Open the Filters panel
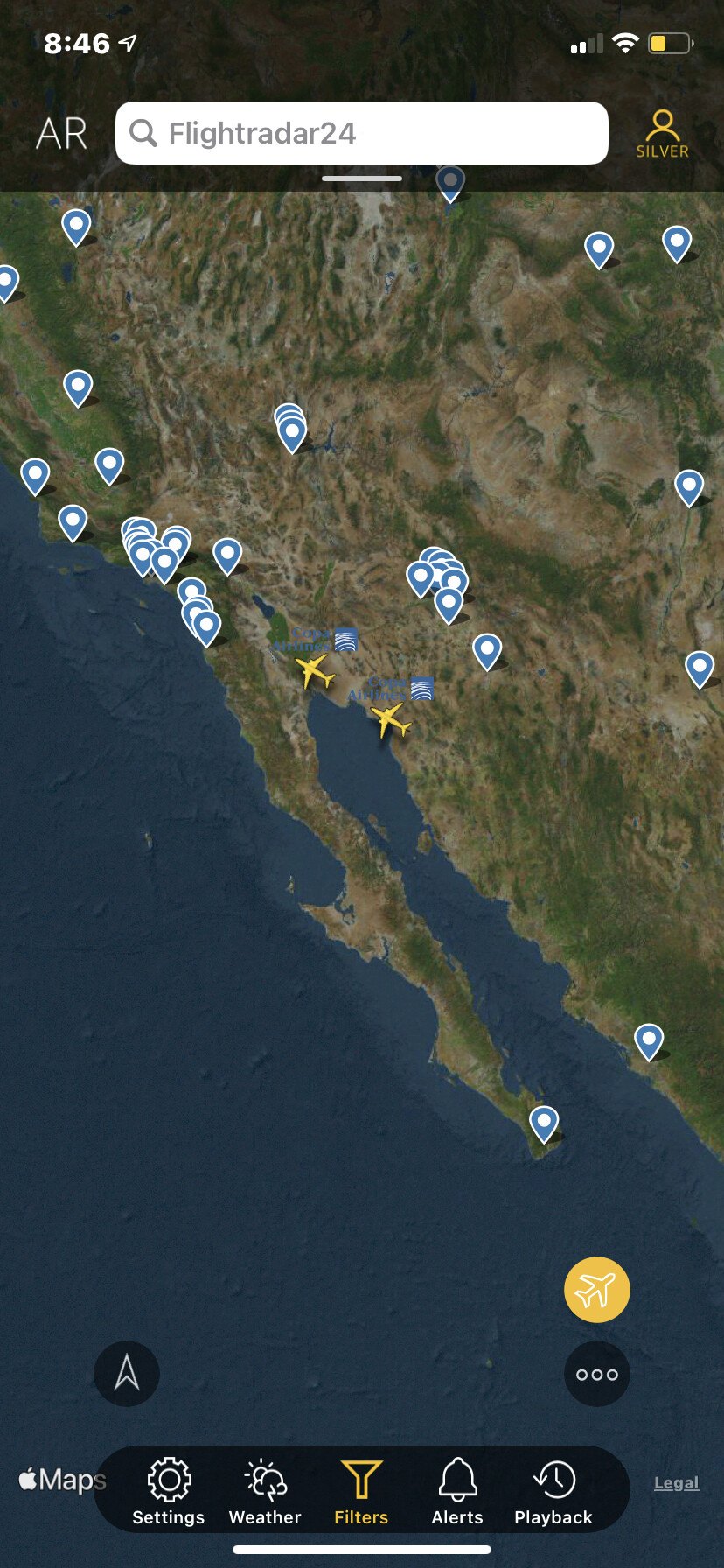This screenshot has height=1568, width=724. pyautogui.click(x=361, y=1492)
